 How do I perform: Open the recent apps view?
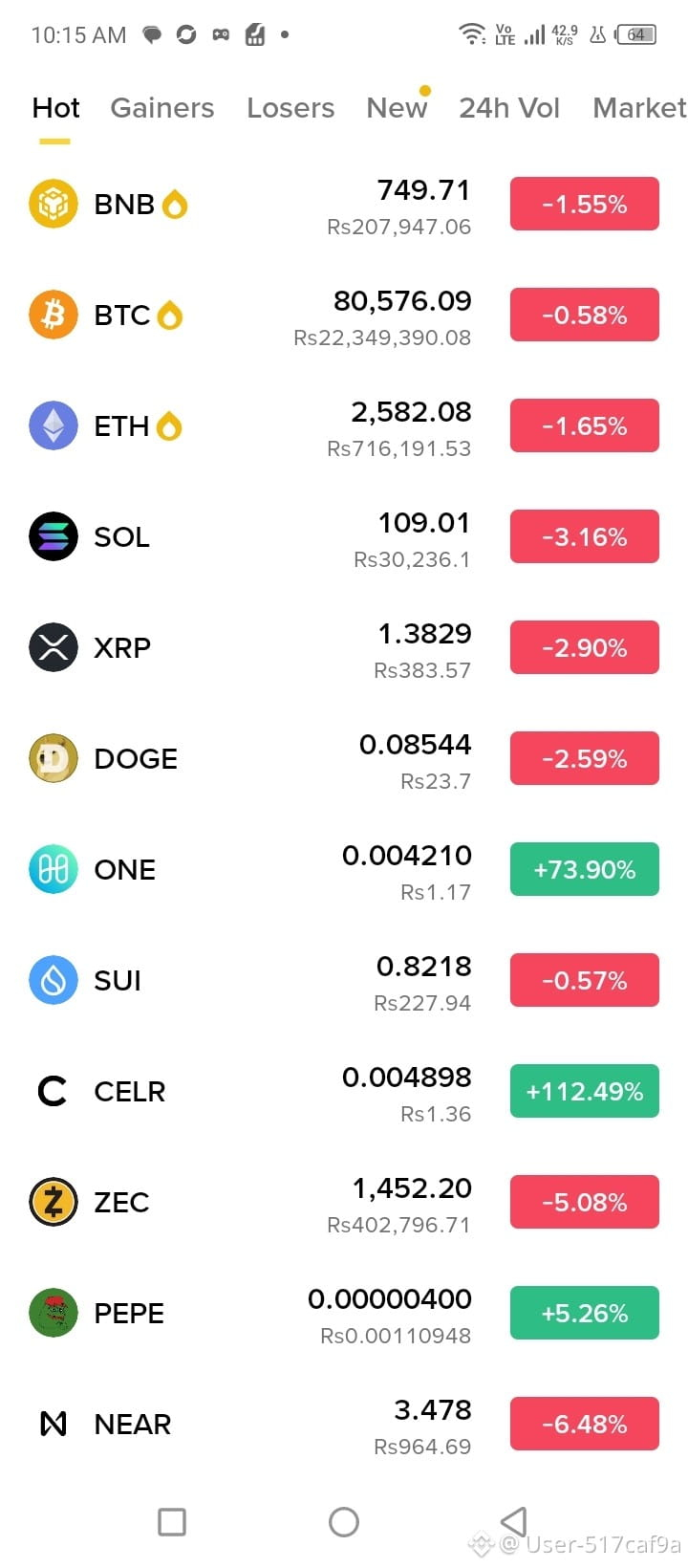[x=172, y=1522]
